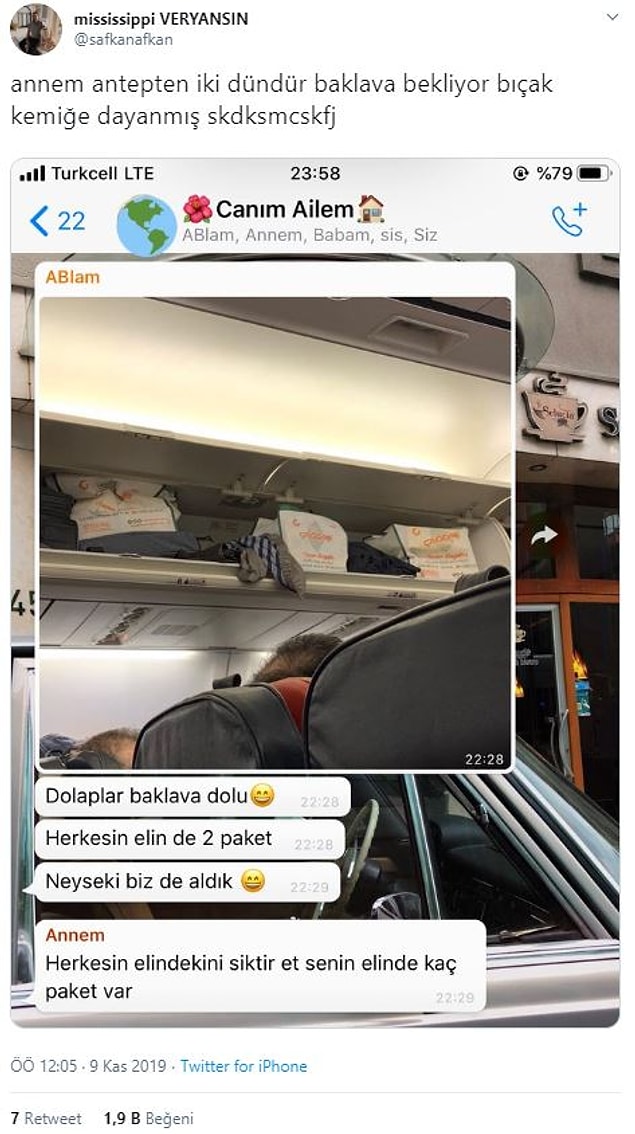Open the Twitter for iPhone source link

pyautogui.click(x=243, y=1066)
